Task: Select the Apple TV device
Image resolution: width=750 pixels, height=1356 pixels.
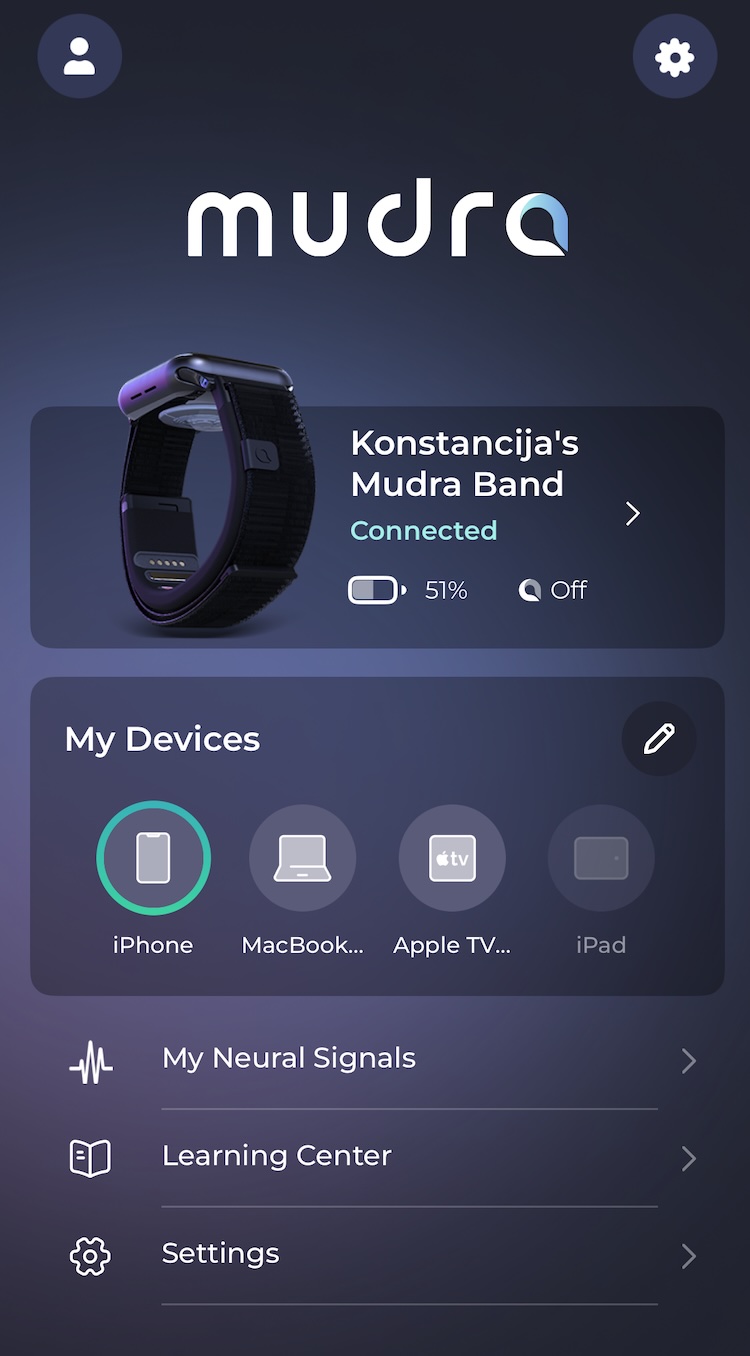Action: (x=452, y=858)
